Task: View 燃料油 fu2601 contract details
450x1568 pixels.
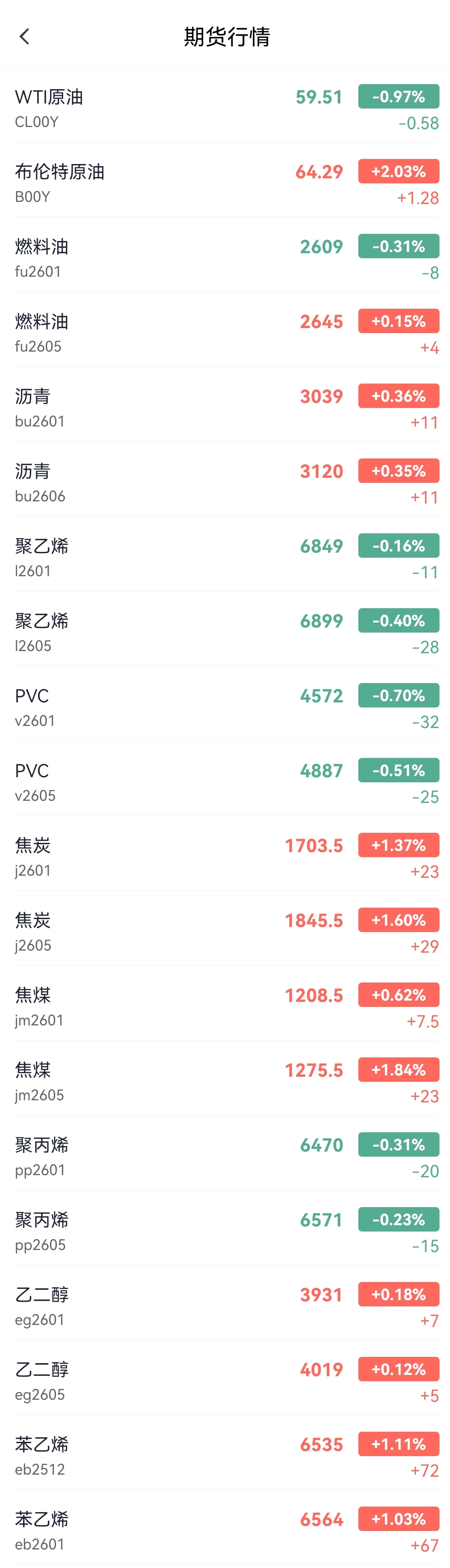Action: pyautogui.click(x=225, y=257)
